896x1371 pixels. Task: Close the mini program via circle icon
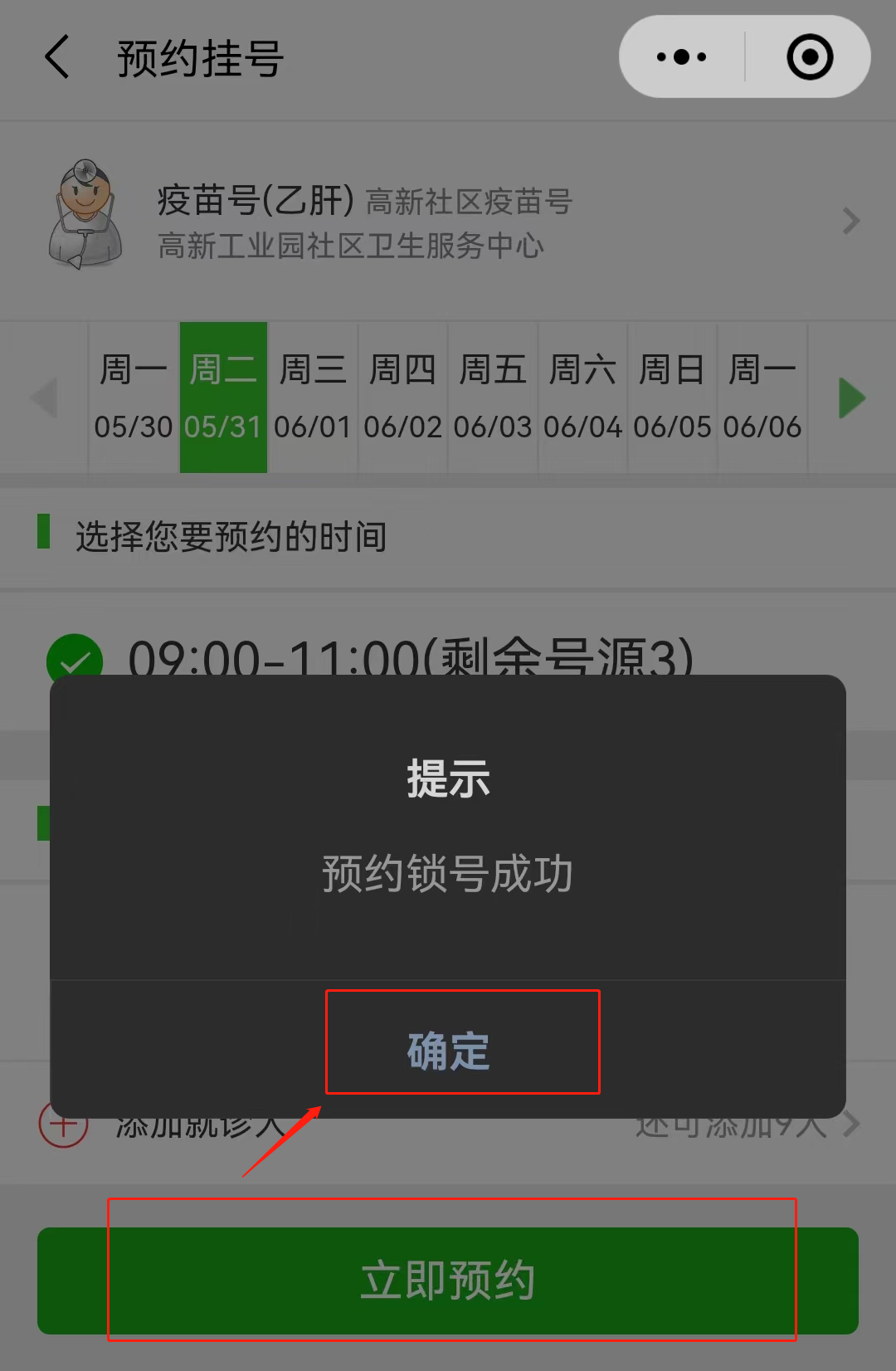click(x=809, y=57)
